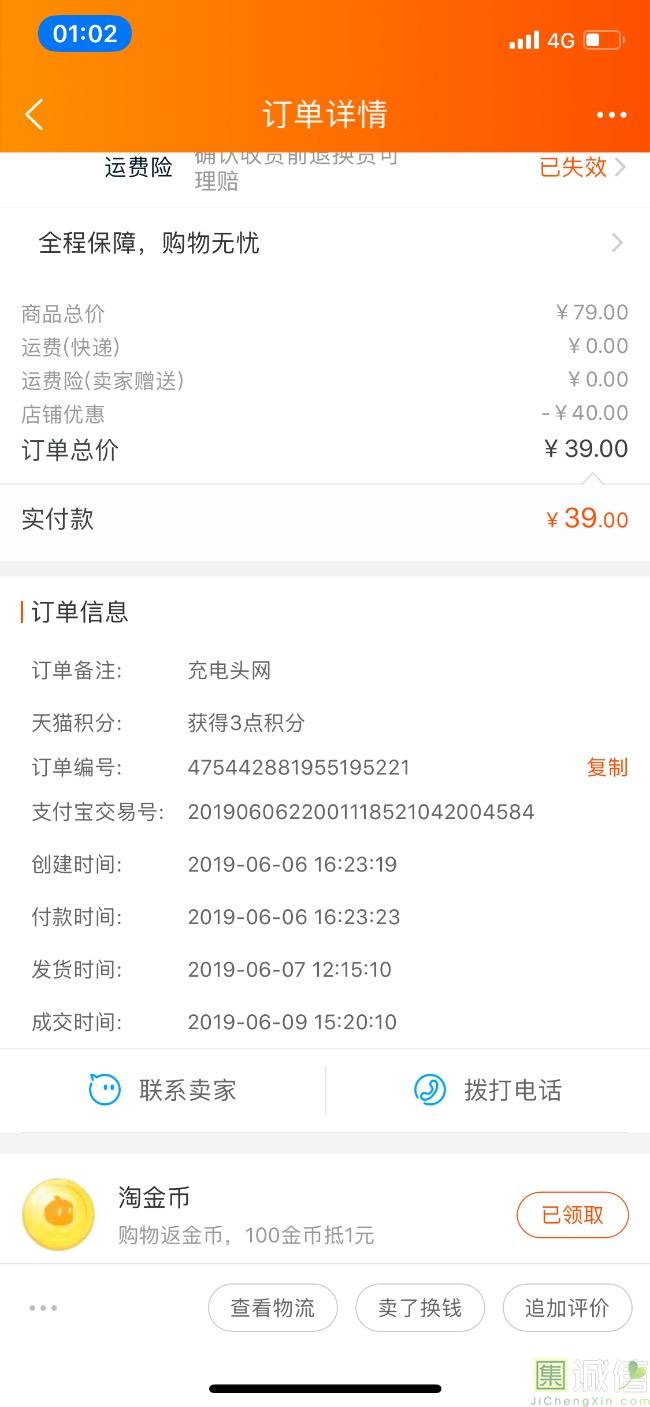The width and height of the screenshot is (650, 1407).
Task: Tap the 已领取 button for 淘金币
Action: click(572, 1215)
